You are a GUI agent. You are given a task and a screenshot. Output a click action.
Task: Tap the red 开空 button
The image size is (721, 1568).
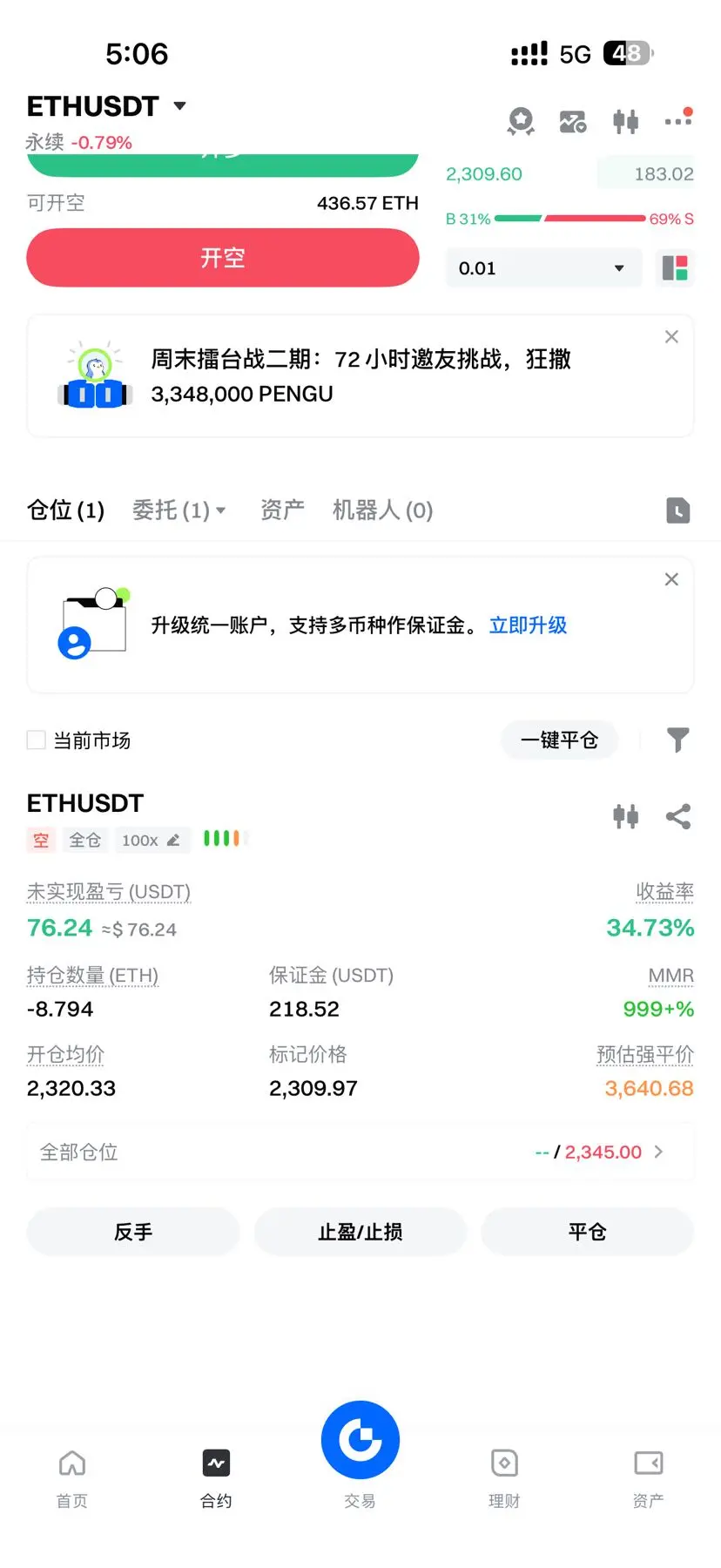[223, 258]
